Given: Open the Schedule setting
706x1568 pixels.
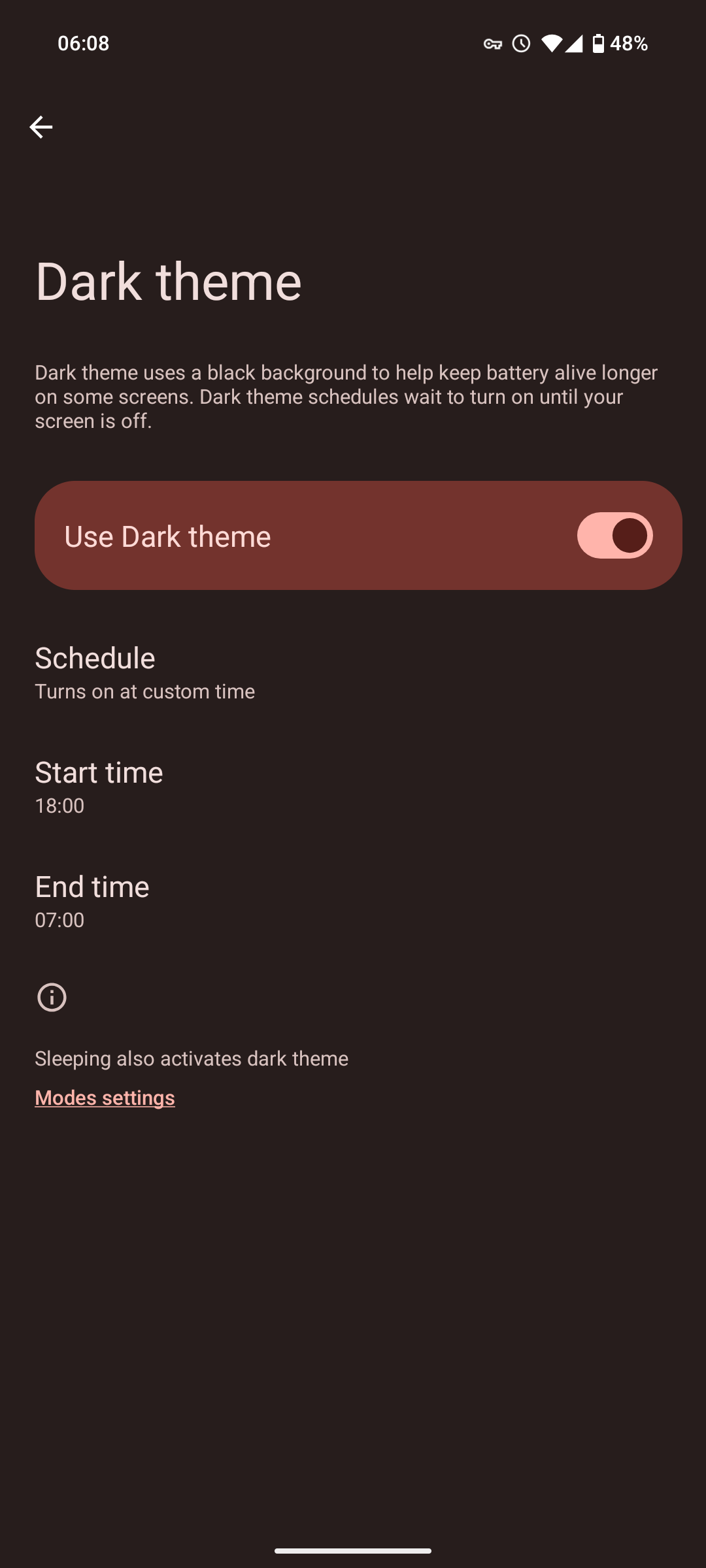Looking at the screenshot, I should point(353,673).
